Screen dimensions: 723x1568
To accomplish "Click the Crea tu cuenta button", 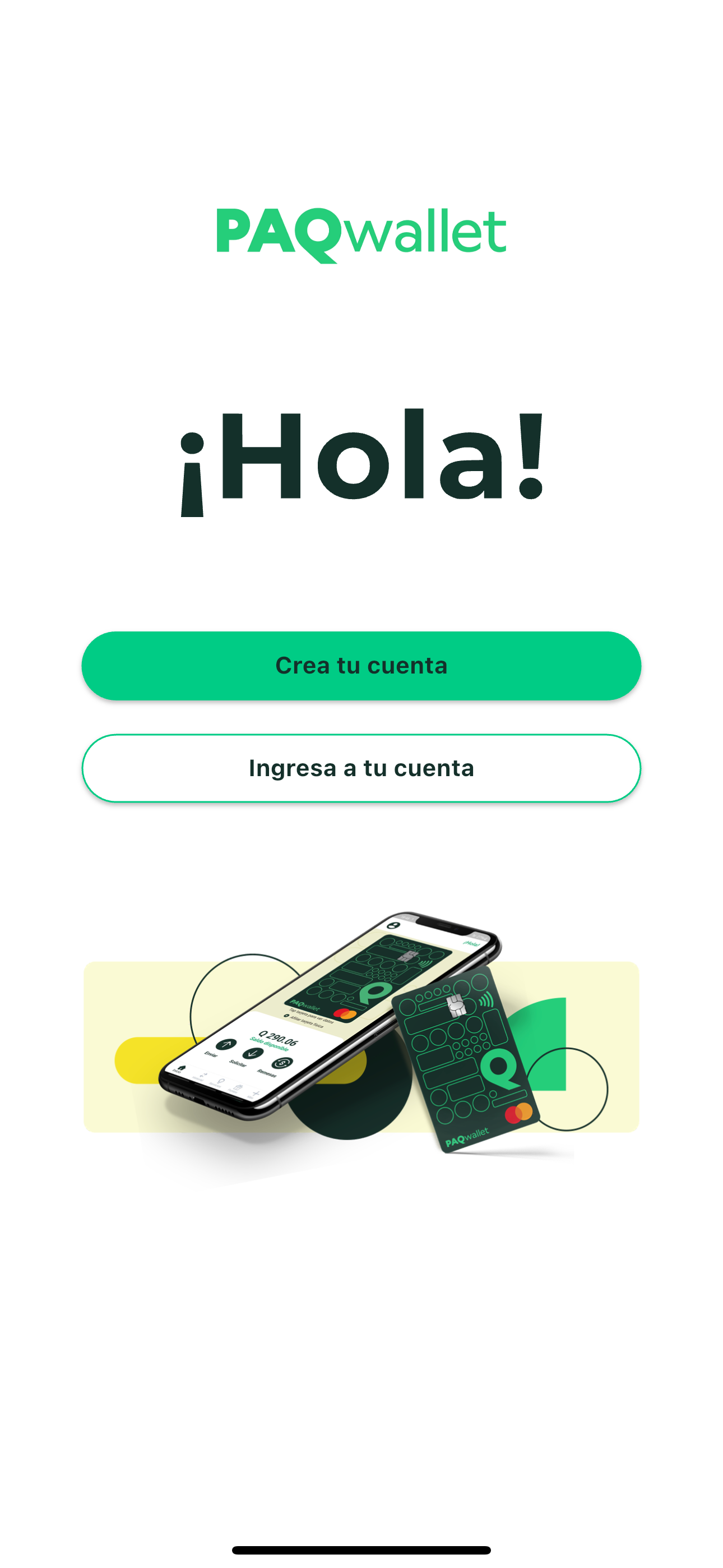I will tap(361, 665).
